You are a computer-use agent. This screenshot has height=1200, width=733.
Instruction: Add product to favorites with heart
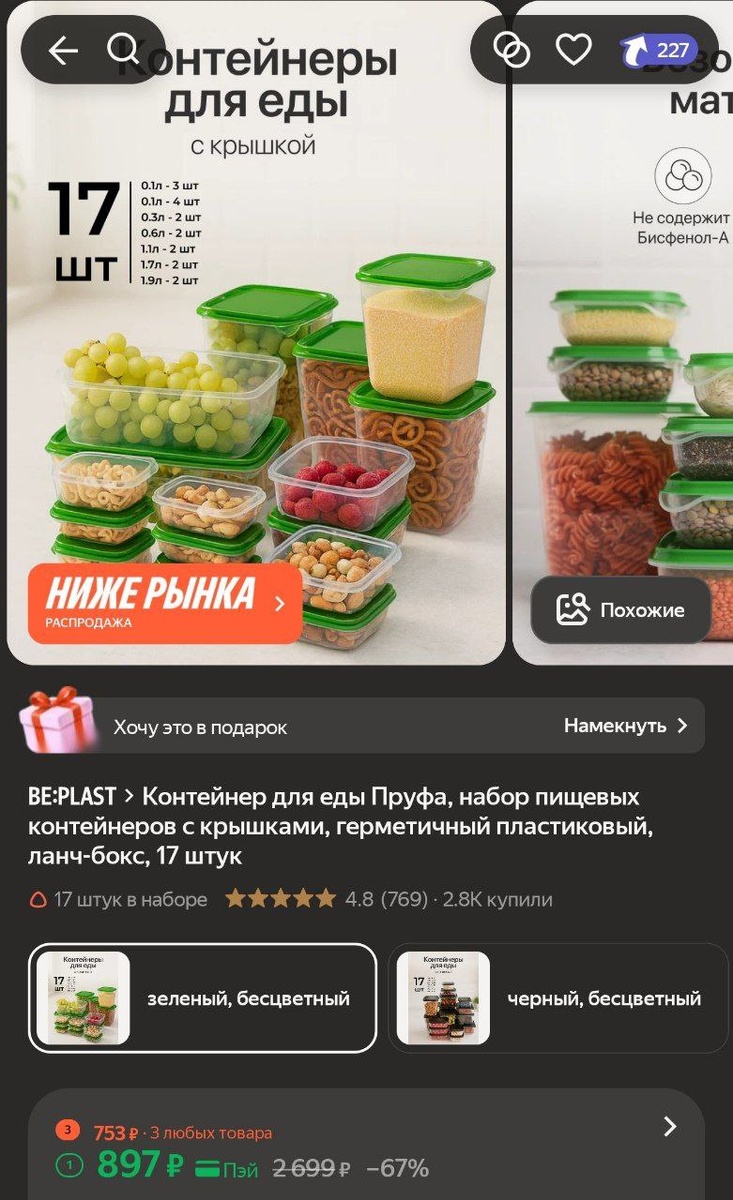(573, 50)
